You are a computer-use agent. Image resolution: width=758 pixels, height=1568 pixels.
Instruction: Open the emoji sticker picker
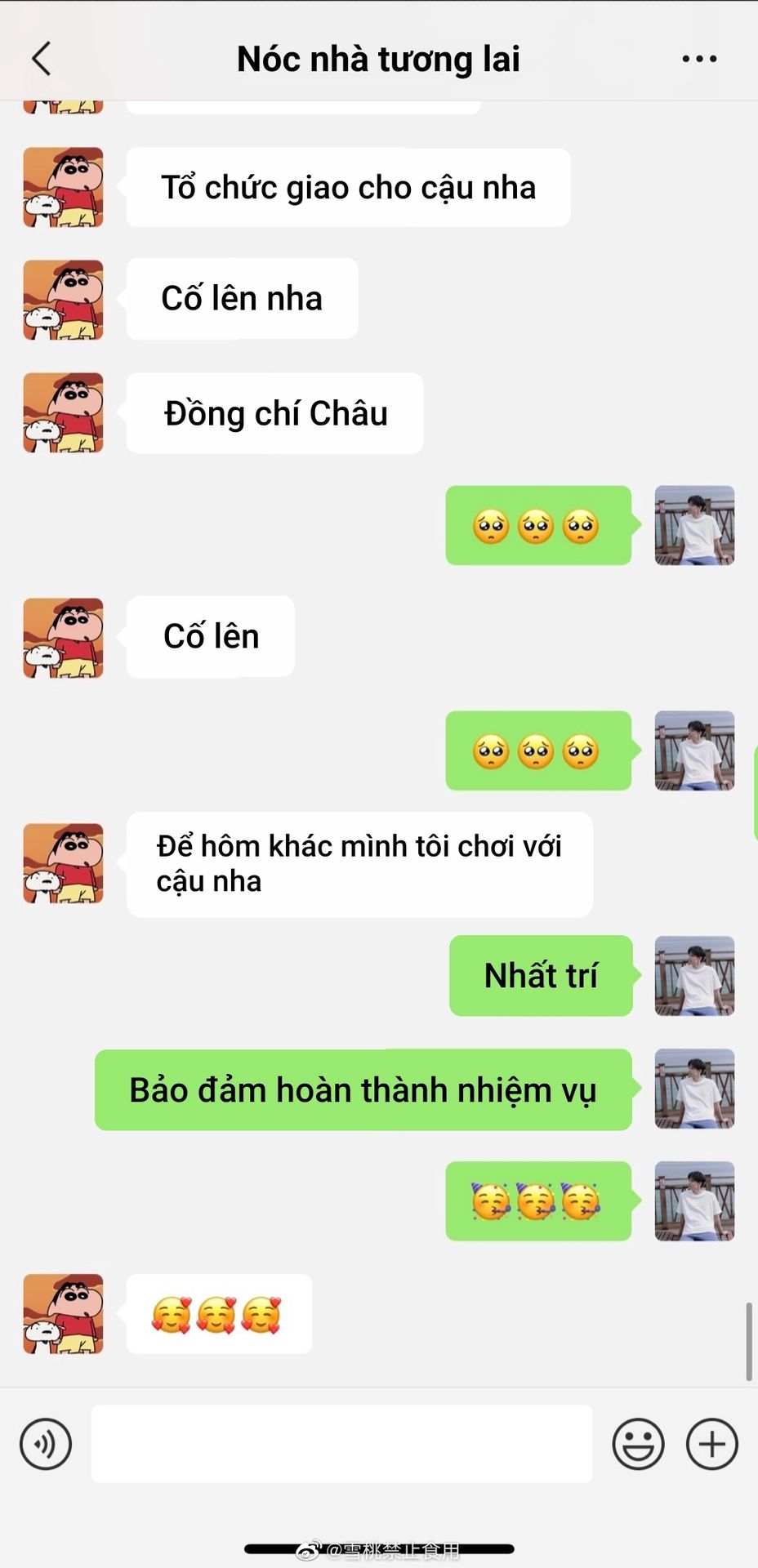(638, 1444)
